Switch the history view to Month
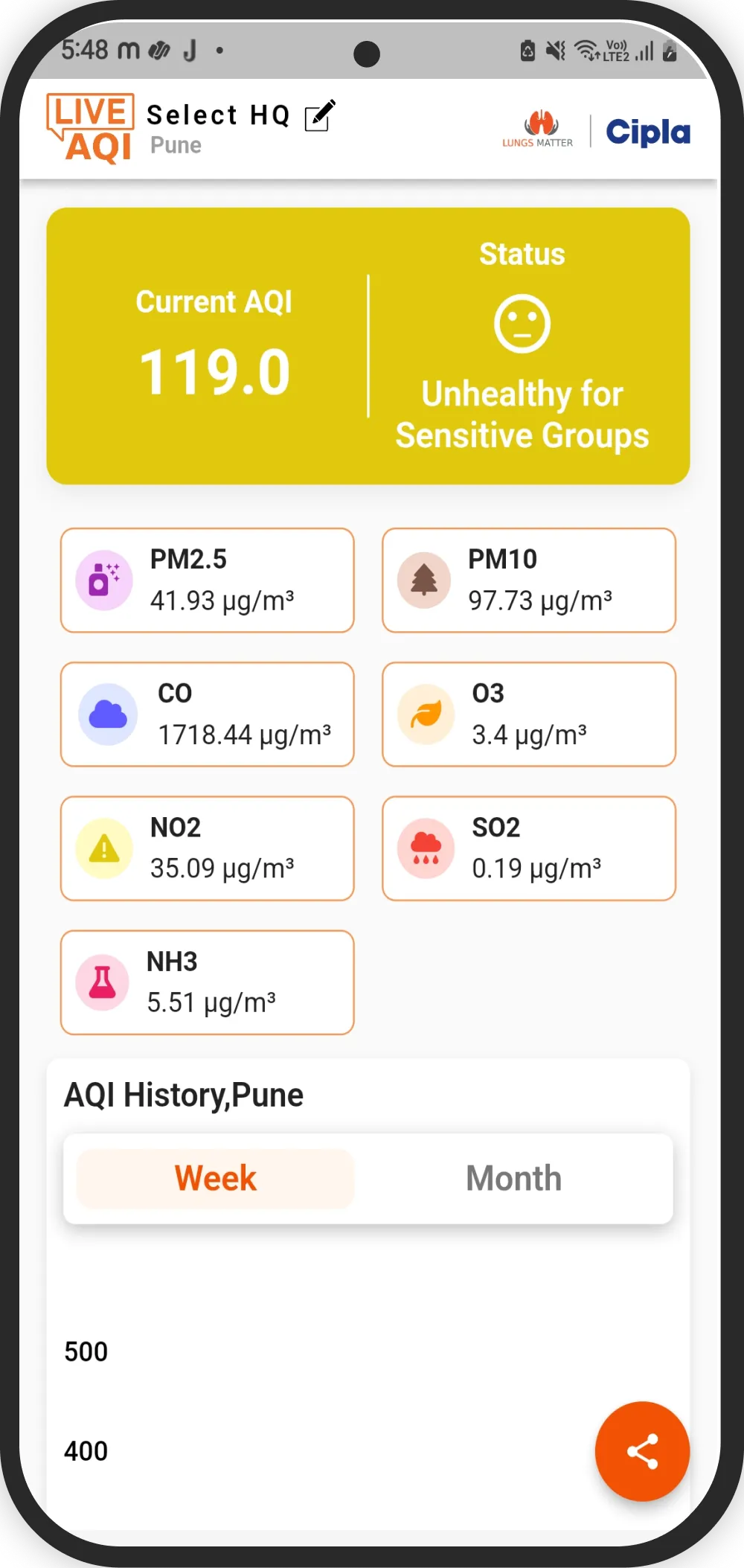744x1568 pixels. click(513, 1177)
